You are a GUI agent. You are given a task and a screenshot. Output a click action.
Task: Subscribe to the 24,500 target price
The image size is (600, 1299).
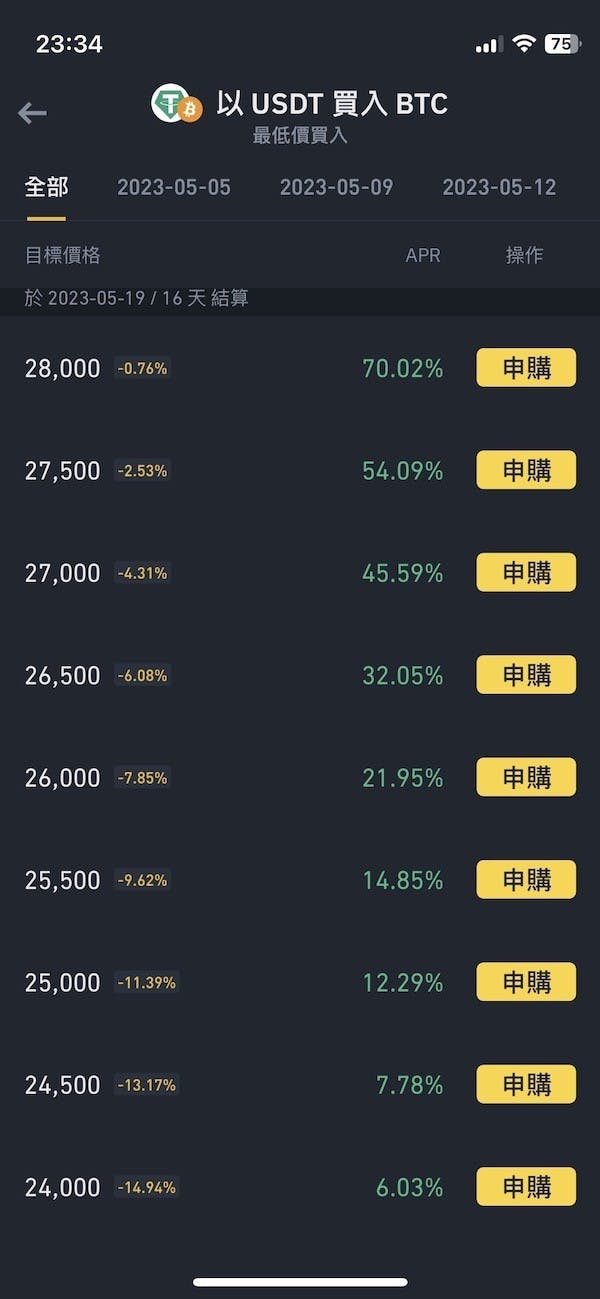(x=526, y=1084)
